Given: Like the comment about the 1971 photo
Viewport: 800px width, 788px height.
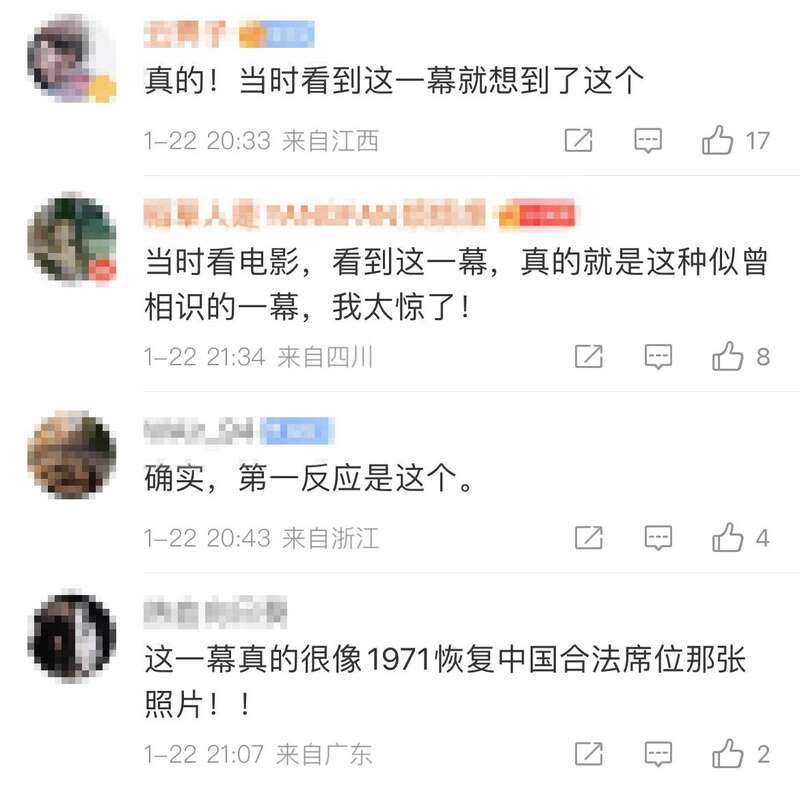Looking at the screenshot, I should pos(727,752).
